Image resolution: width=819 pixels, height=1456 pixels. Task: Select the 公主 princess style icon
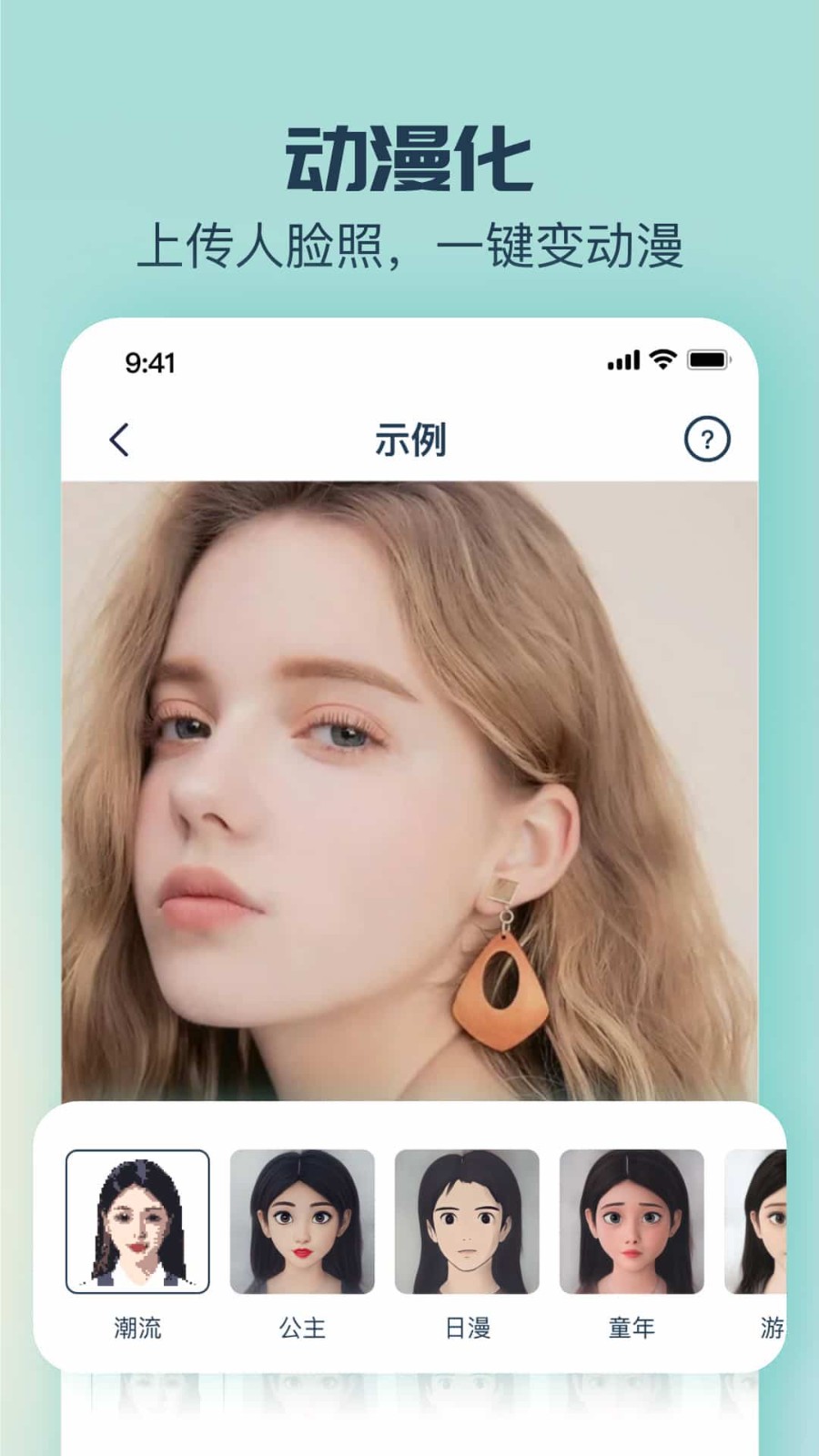click(x=300, y=1219)
